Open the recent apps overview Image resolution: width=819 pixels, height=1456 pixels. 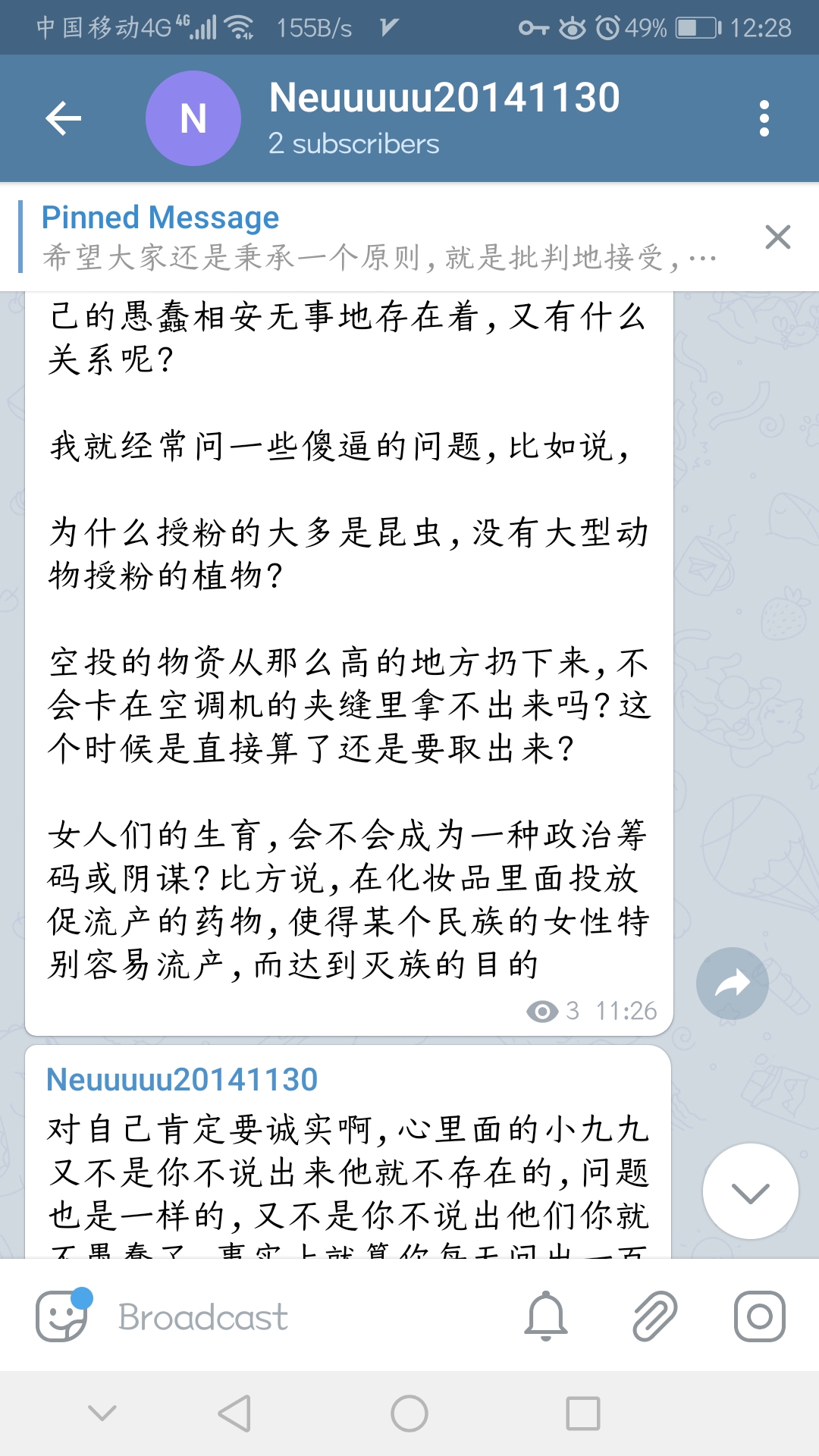582,1414
